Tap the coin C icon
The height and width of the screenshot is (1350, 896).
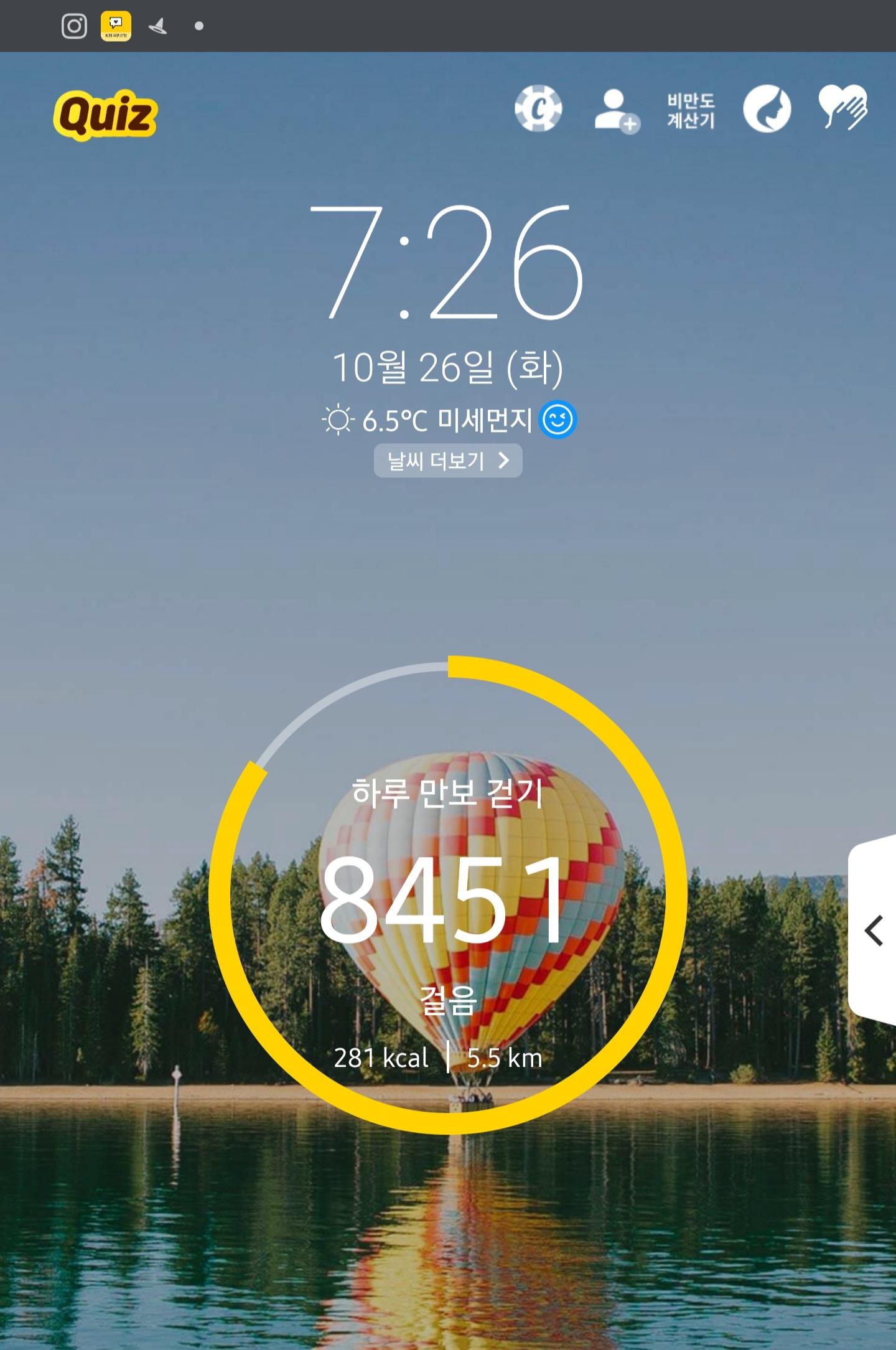click(538, 109)
